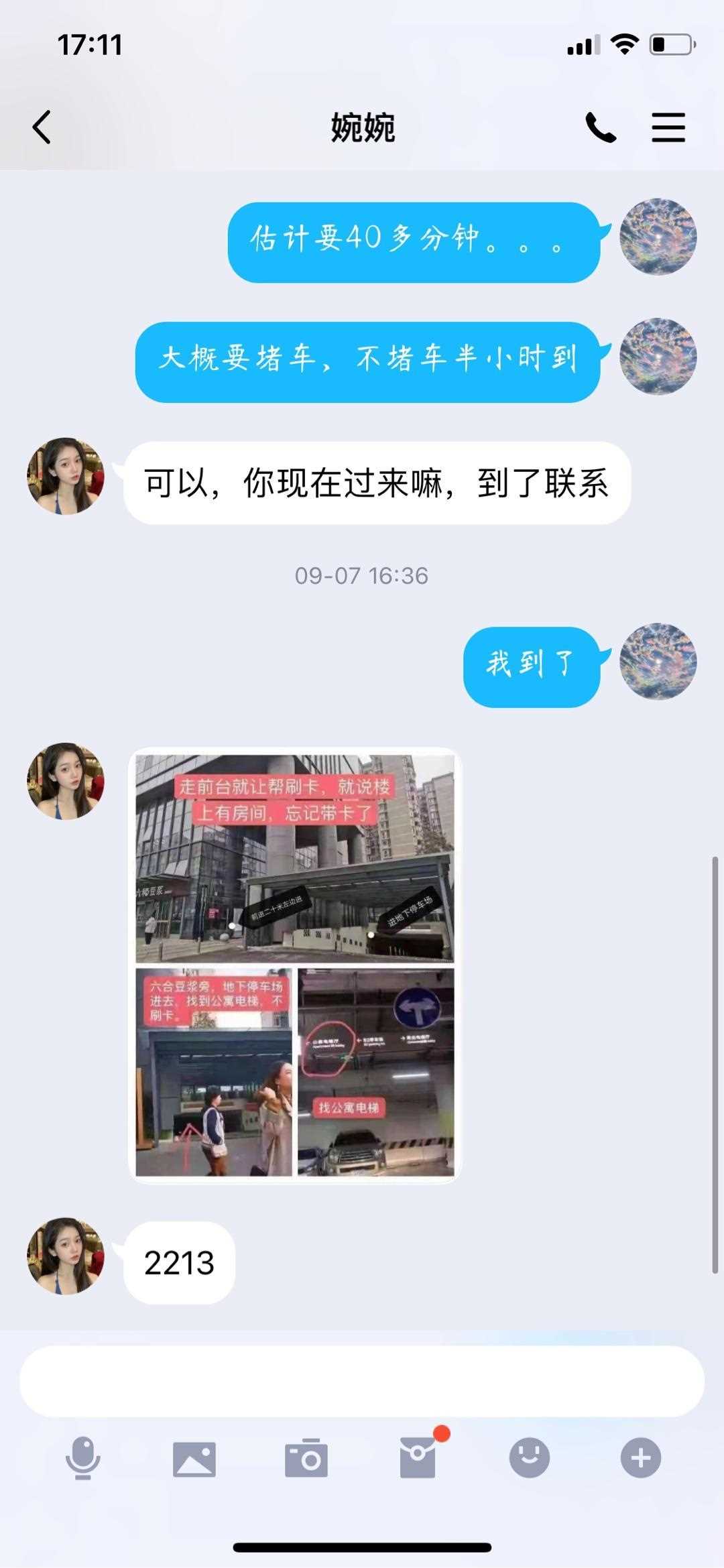Screen dimensions: 724x1568
Task: Open my avatar next to 我到了
Action: tap(658, 662)
